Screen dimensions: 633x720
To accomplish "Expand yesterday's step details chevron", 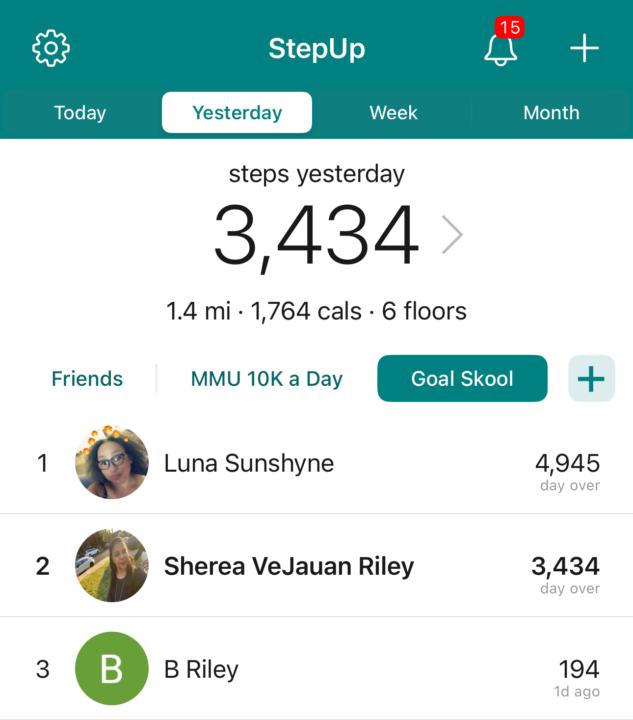I will (x=453, y=236).
